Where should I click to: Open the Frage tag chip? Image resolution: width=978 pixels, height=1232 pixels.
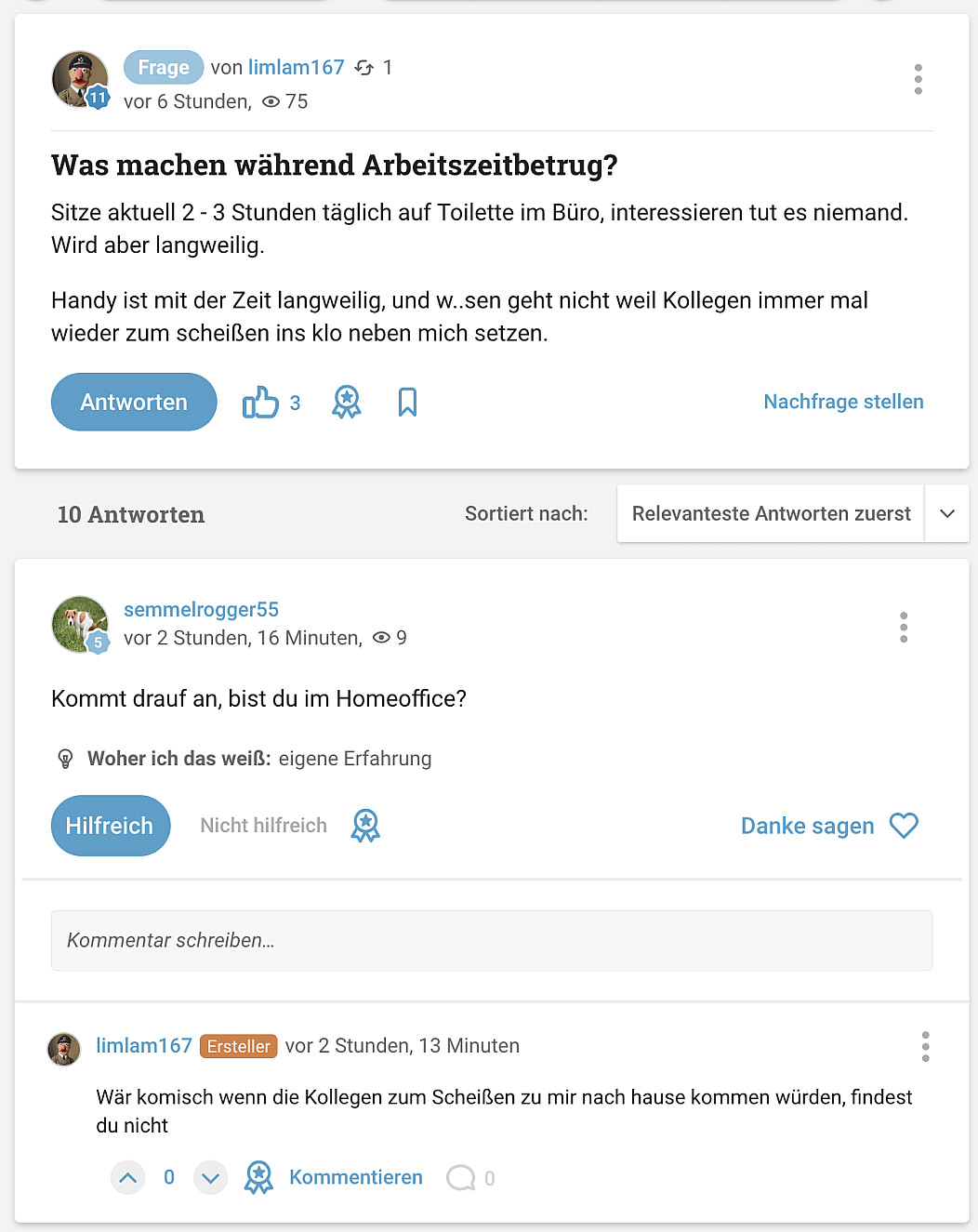(x=164, y=67)
